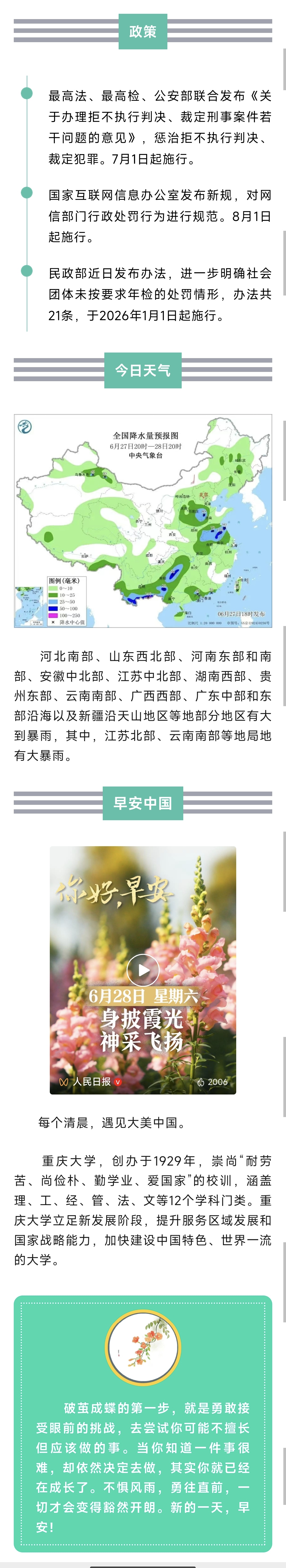The width and height of the screenshot is (286, 1568).
Task: Play the 你好,早安 video
Action: click(x=143, y=970)
